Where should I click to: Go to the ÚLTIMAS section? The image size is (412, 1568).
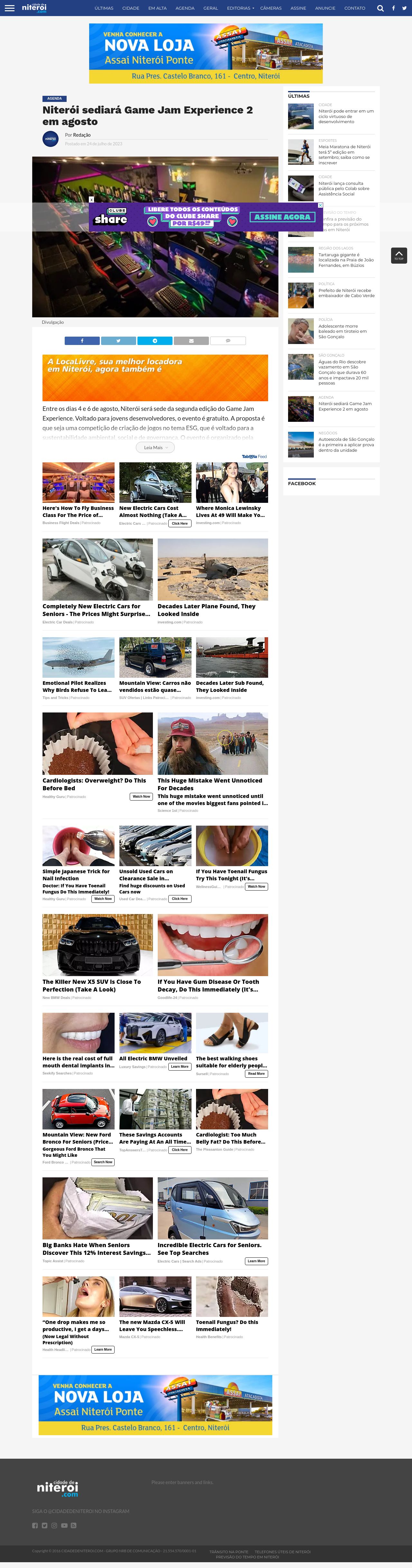click(x=104, y=9)
